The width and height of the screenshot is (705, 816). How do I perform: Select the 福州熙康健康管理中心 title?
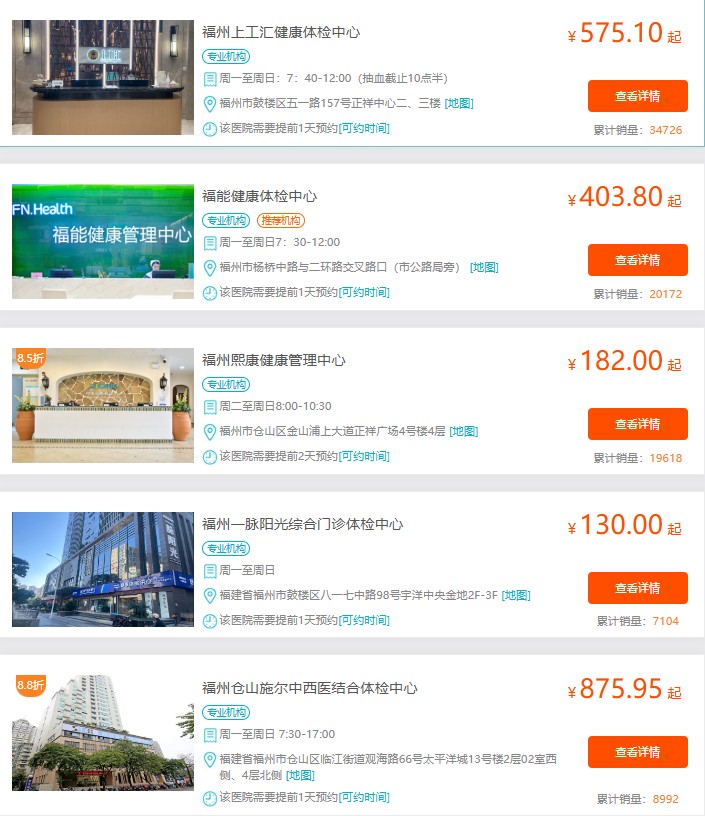click(273, 360)
